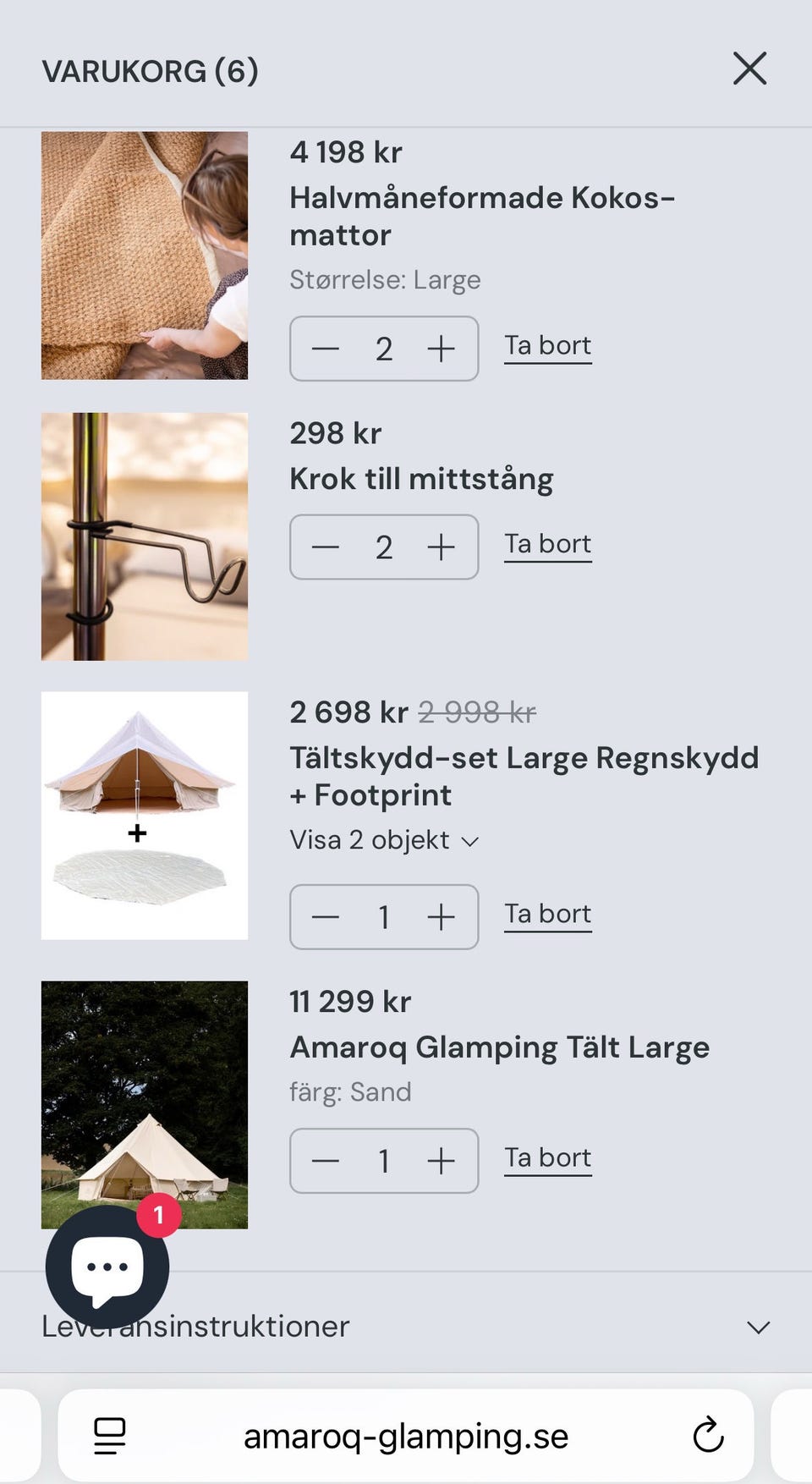Viewport: 812px width, 1484px height.
Task: Increase quantity of Tältskydd-set Large Regnskydd
Action: click(x=441, y=917)
